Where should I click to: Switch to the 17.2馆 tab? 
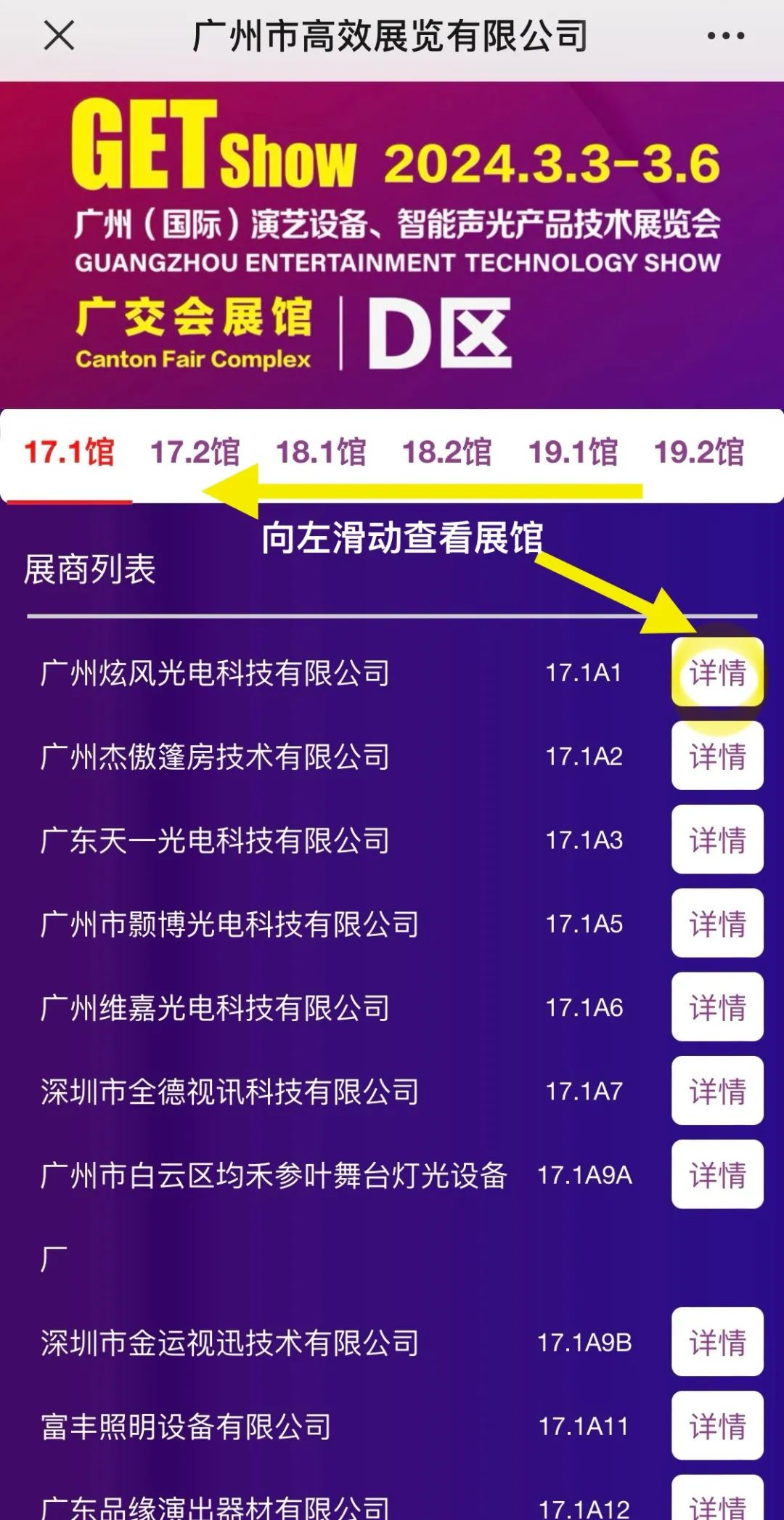click(195, 452)
